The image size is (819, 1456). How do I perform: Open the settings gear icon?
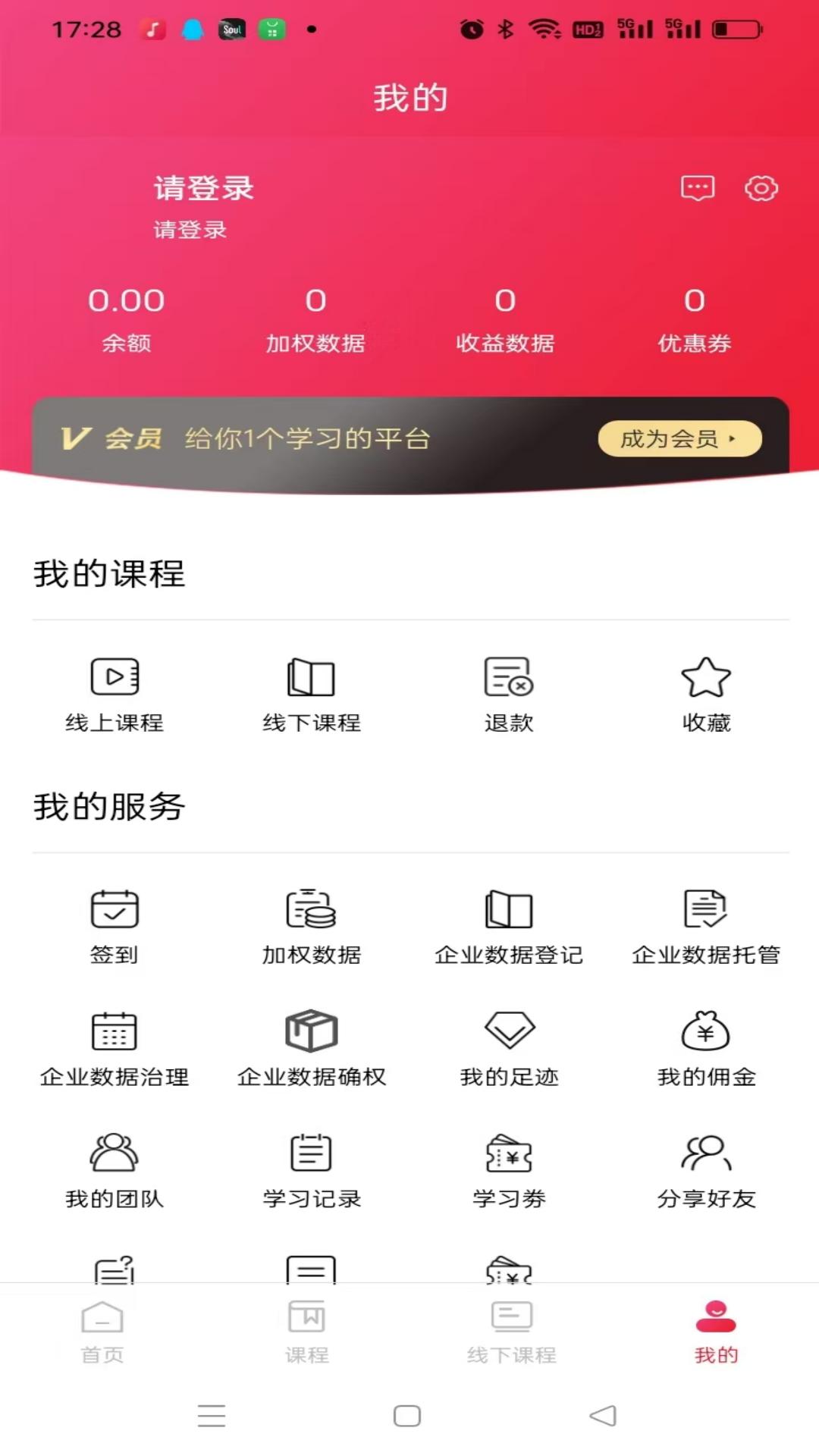(761, 188)
